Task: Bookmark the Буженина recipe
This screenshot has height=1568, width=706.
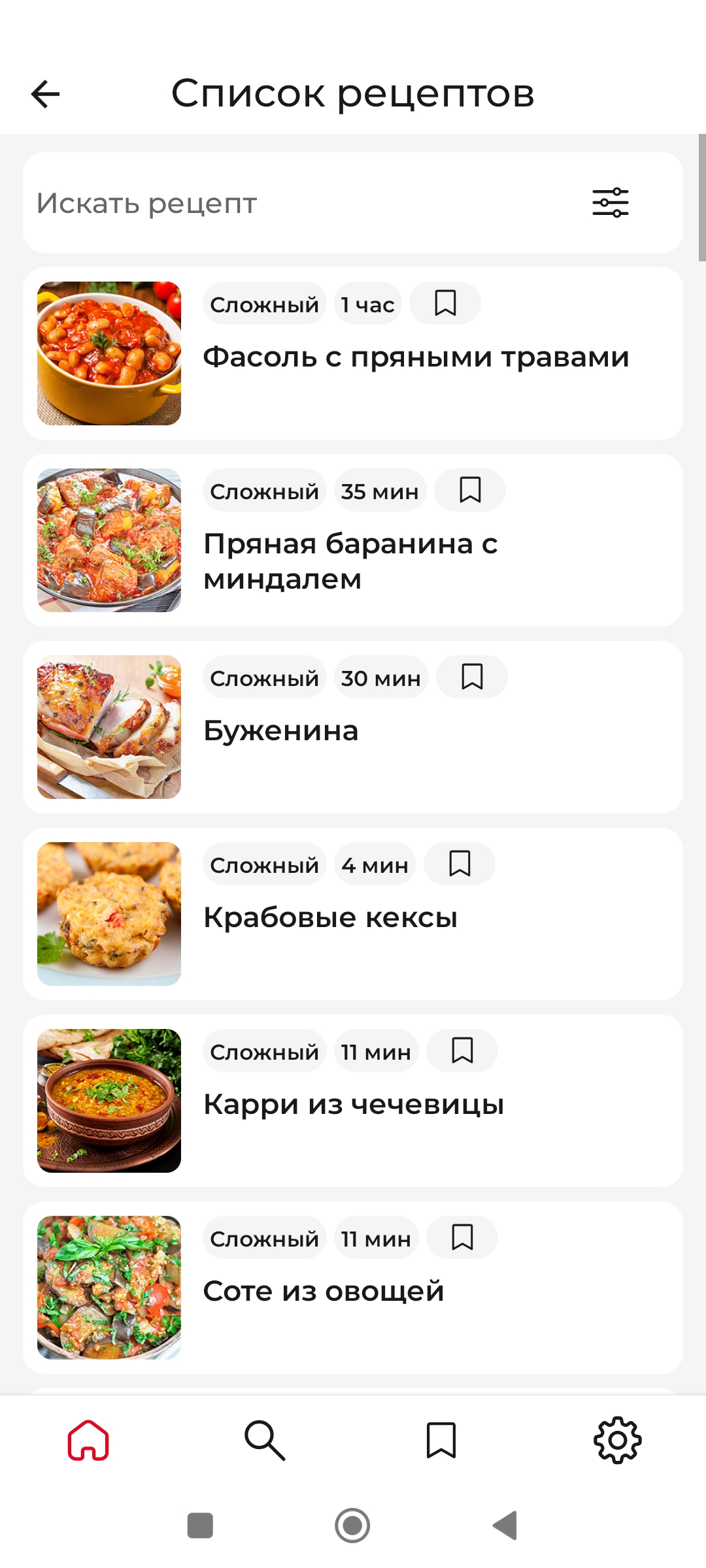Action: (472, 677)
